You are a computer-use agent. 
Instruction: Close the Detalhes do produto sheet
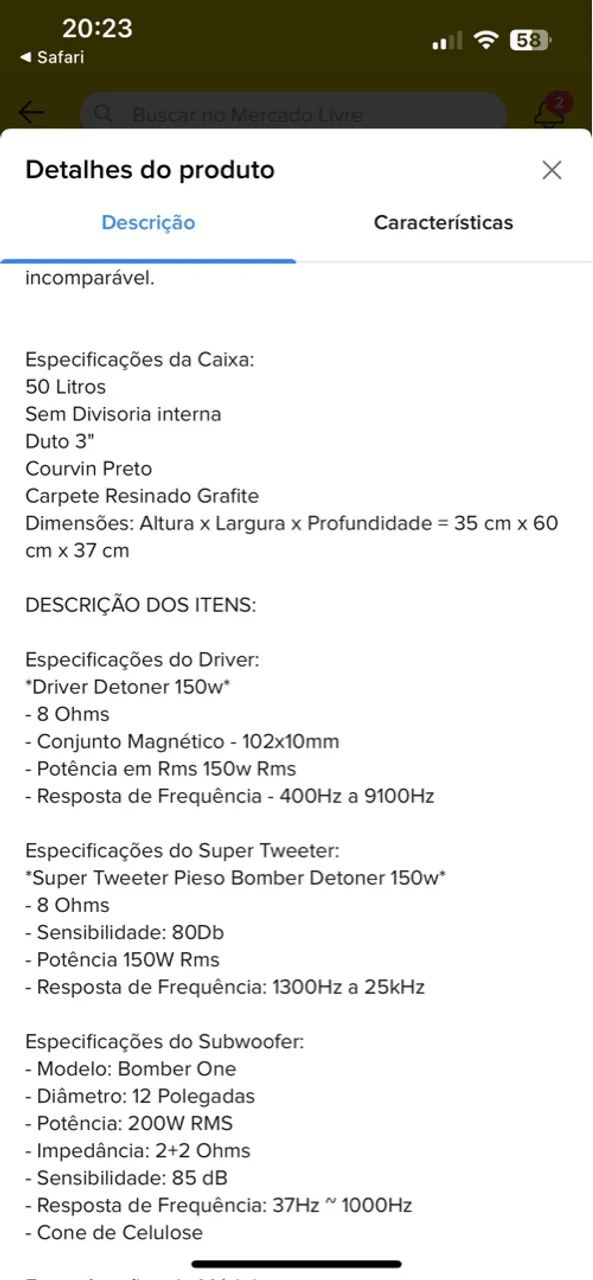coord(552,170)
